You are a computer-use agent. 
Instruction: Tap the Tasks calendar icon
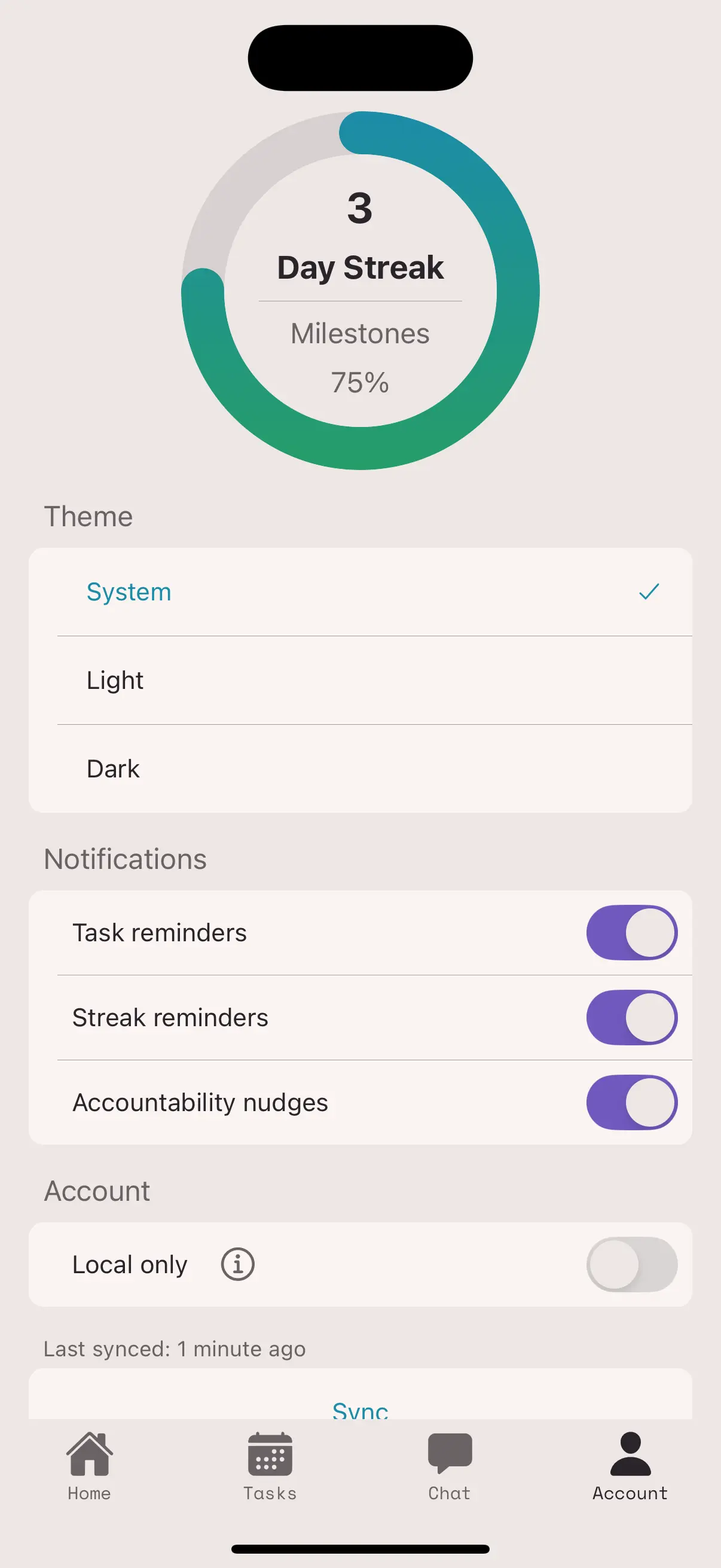[270, 1454]
